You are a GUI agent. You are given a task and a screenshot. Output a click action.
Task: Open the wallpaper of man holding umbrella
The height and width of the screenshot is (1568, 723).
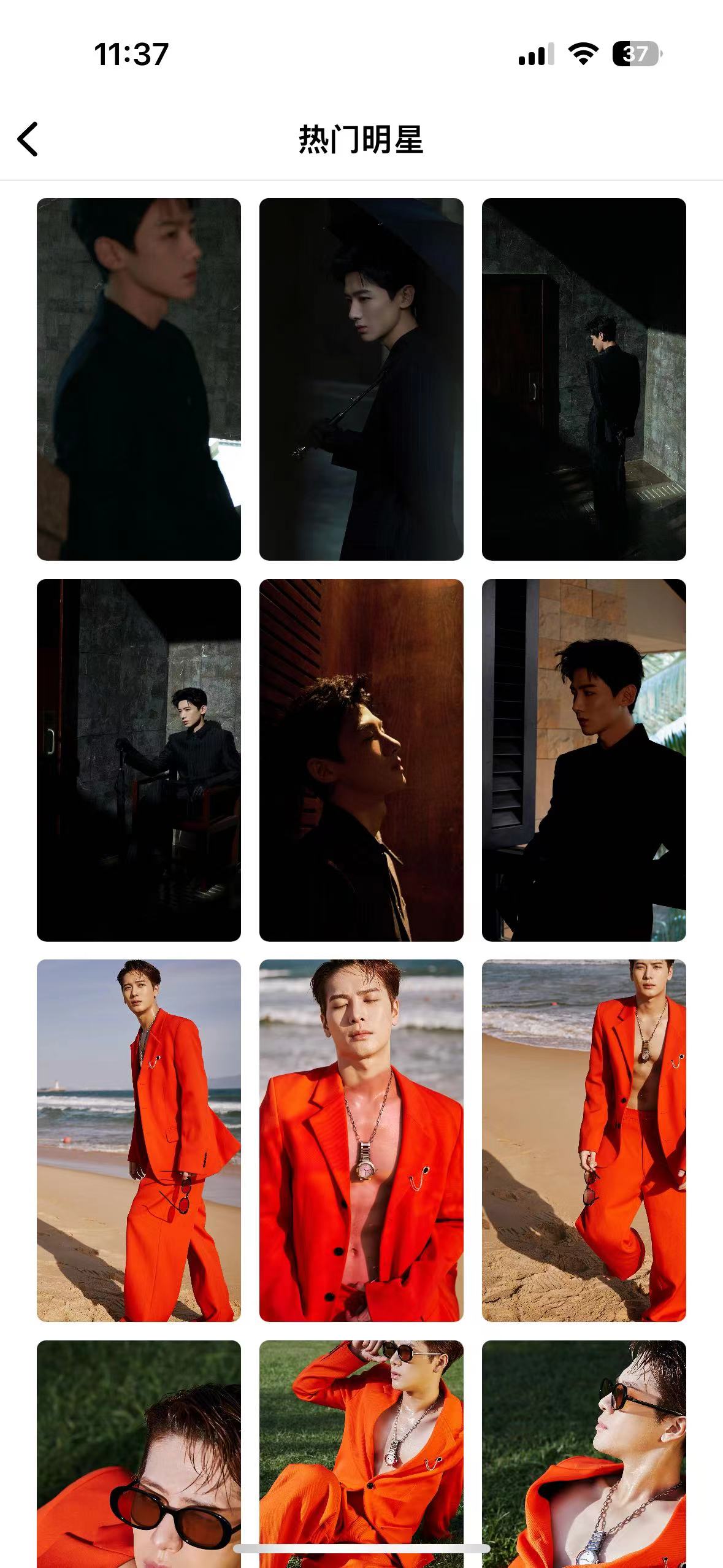(x=361, y=379)
